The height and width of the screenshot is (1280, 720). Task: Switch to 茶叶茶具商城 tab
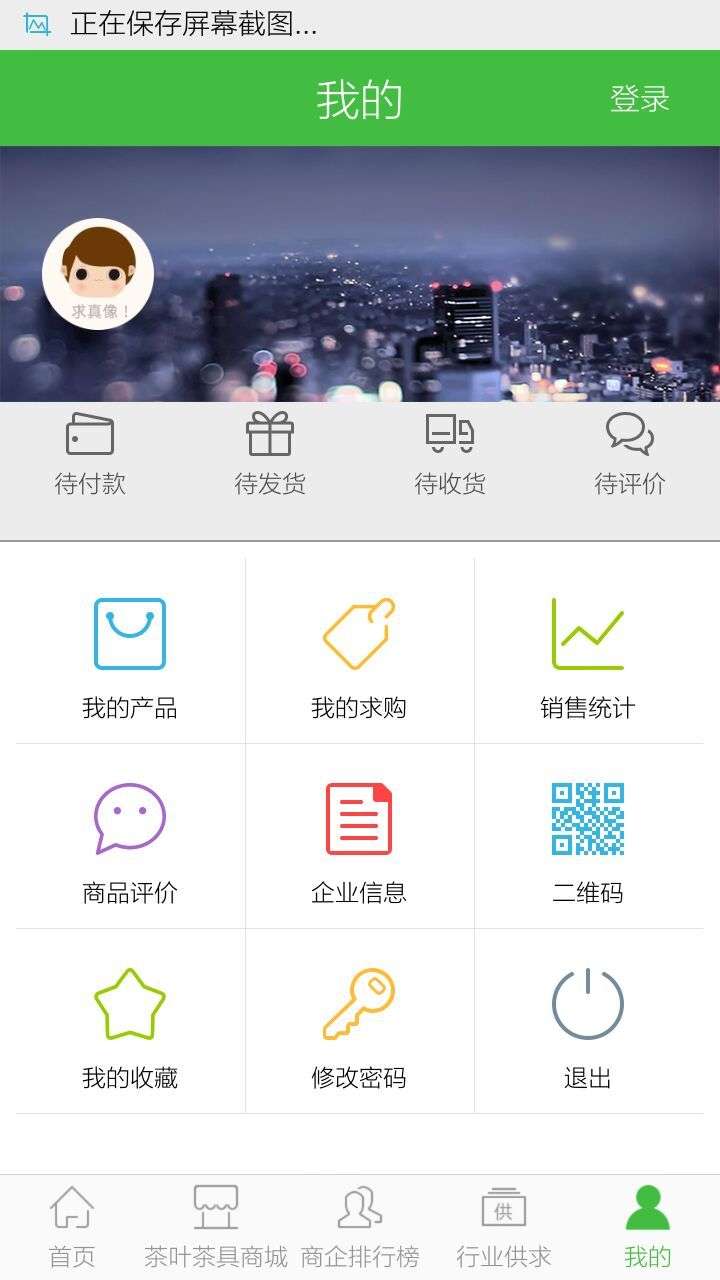coord(216,1227)
